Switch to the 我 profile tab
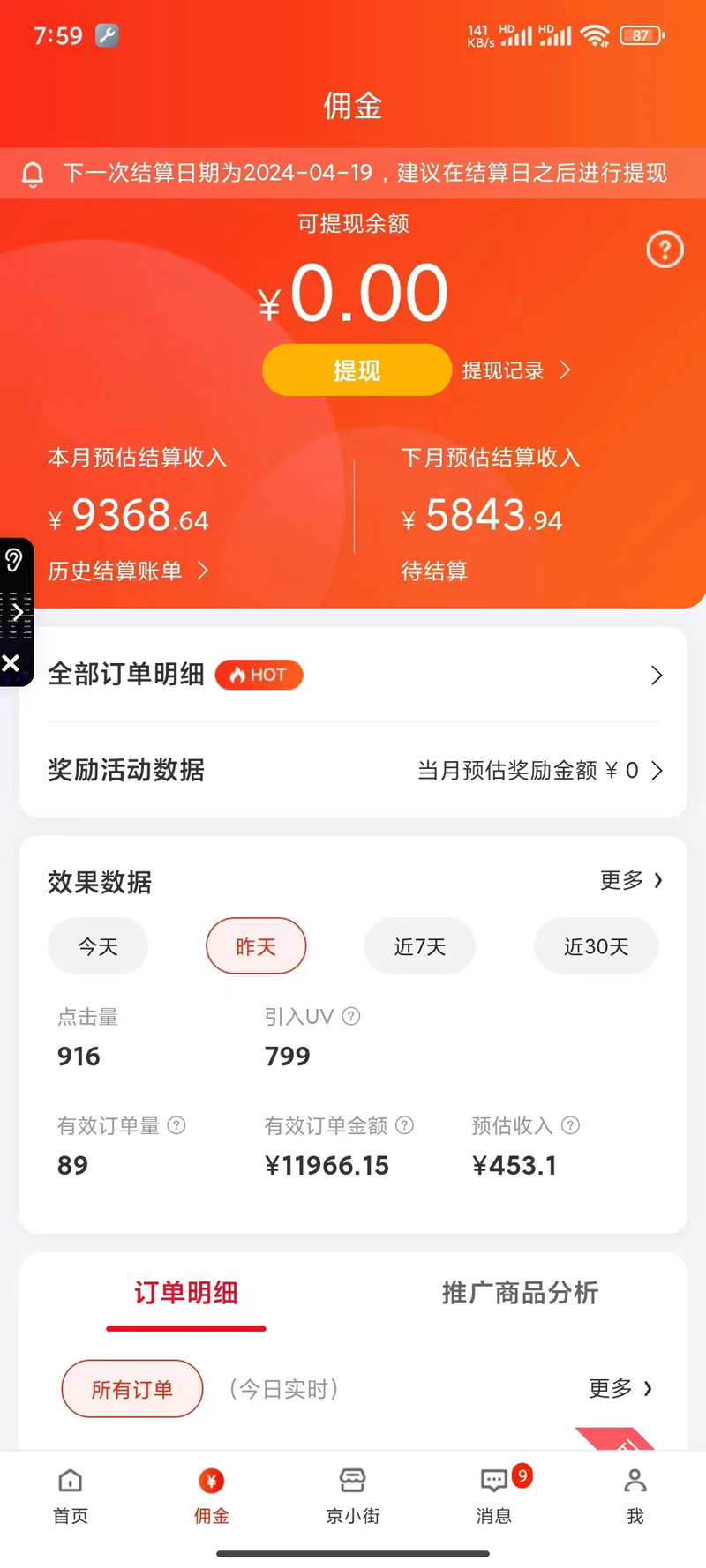The width and height of the screenshot is (706, 1568). pyautogui.click(x=635, y=1495)
